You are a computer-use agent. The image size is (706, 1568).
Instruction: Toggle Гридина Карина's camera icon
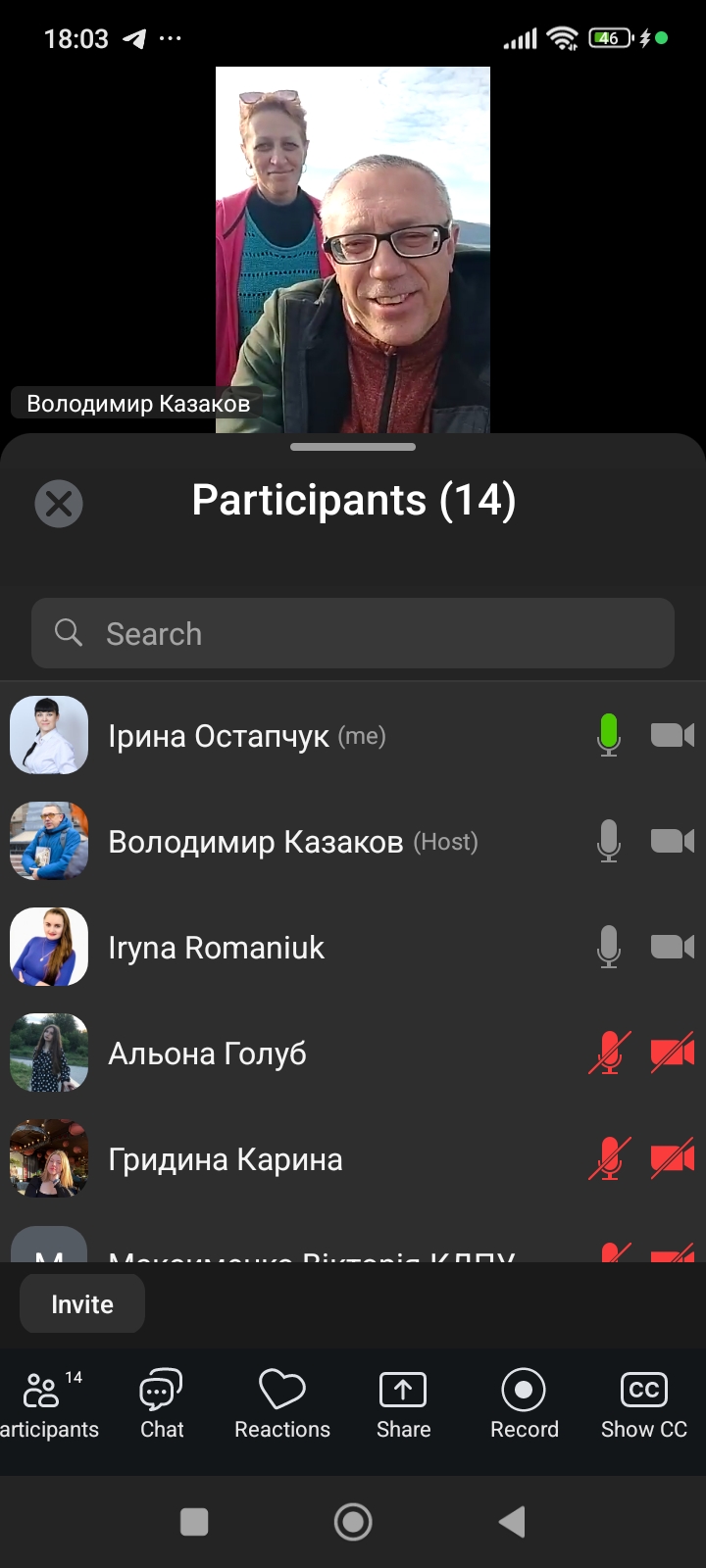point(671,1158)
